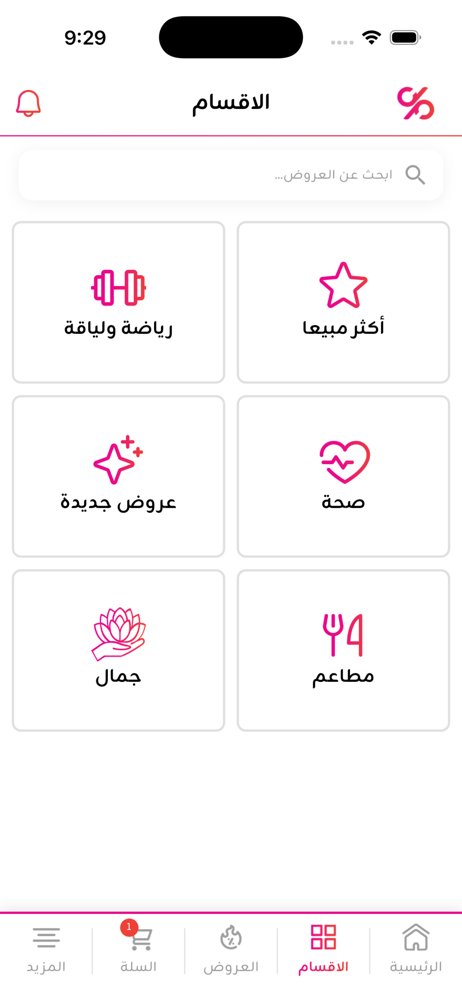Open the notifications bell
The height and width of the screenshot is (1000, 462).
tap(28, 103)
